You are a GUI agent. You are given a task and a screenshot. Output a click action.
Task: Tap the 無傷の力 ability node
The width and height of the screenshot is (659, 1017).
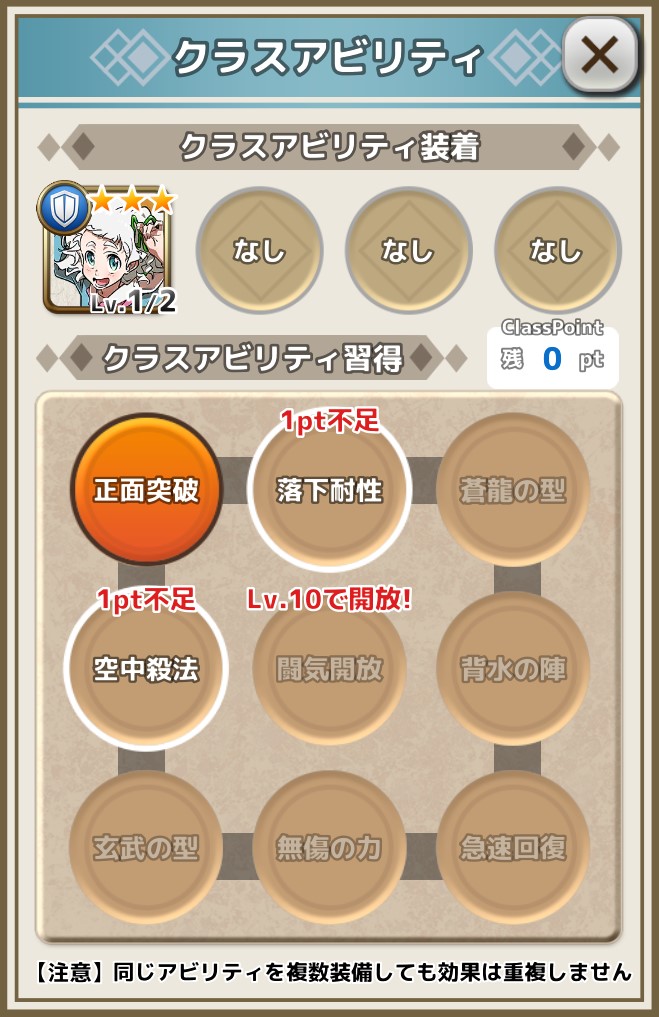[x=329, y=848]
